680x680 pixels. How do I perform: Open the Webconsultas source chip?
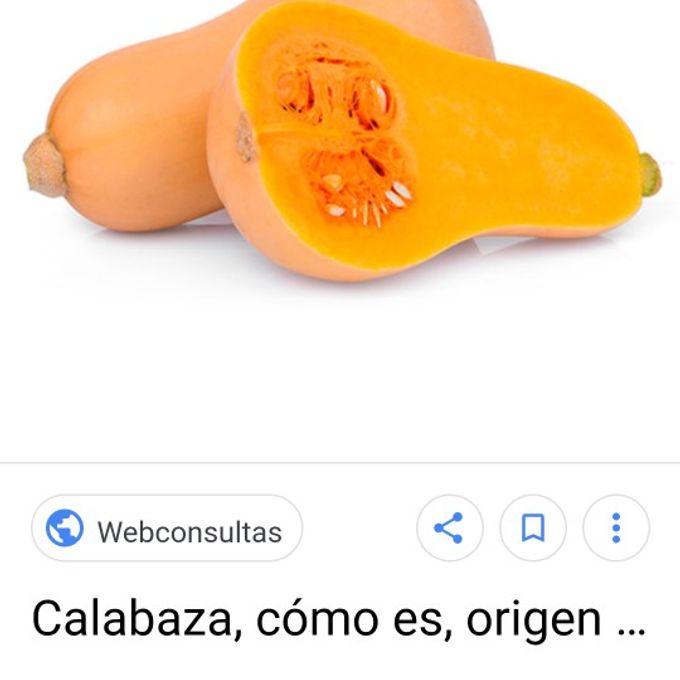[166, 529]
